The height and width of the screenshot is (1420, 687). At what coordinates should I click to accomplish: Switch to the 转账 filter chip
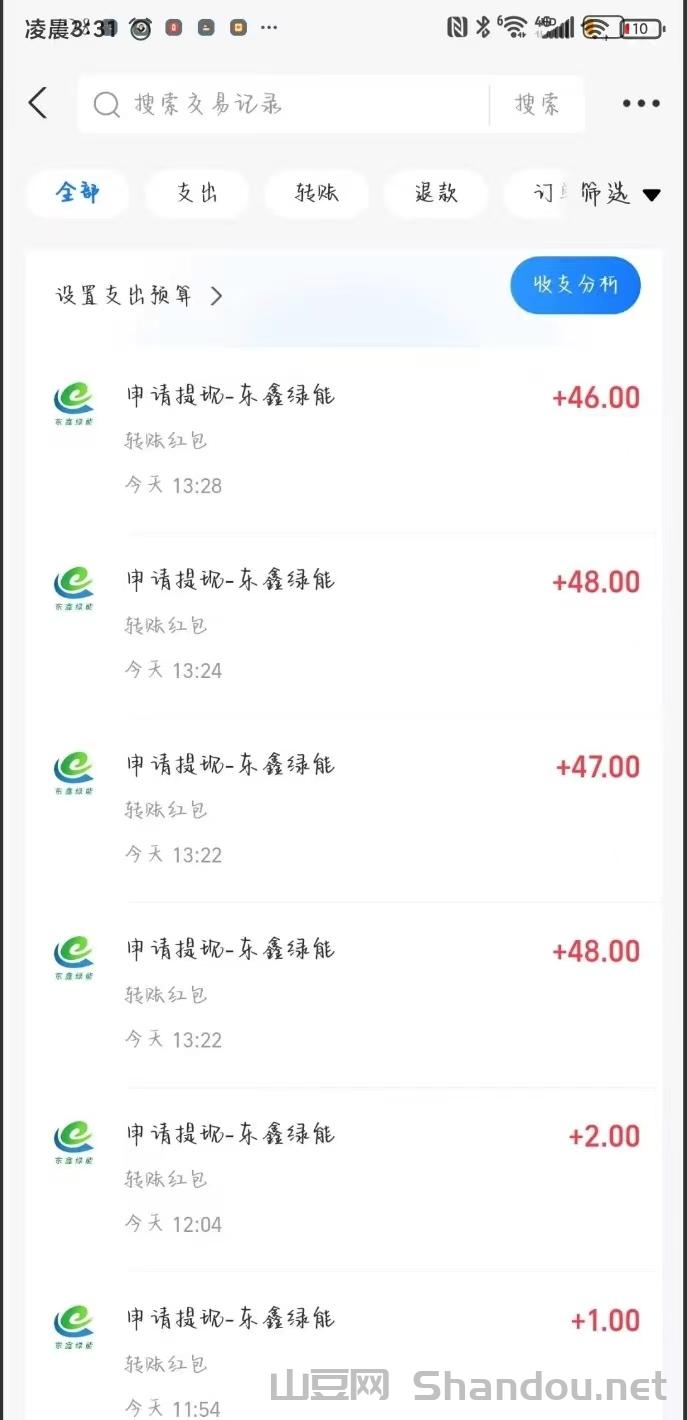(317, 193)
